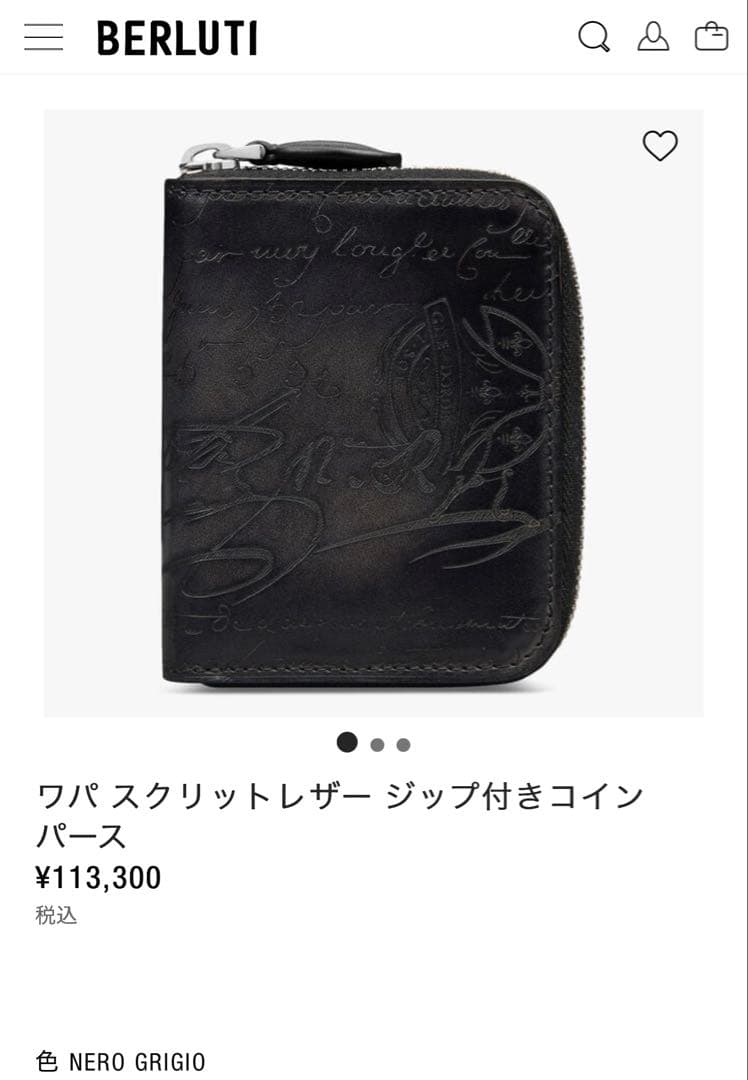Viewport: 748px width, 1080px height.
Task: Open search to find other products
Action: (x=595, y=37)
